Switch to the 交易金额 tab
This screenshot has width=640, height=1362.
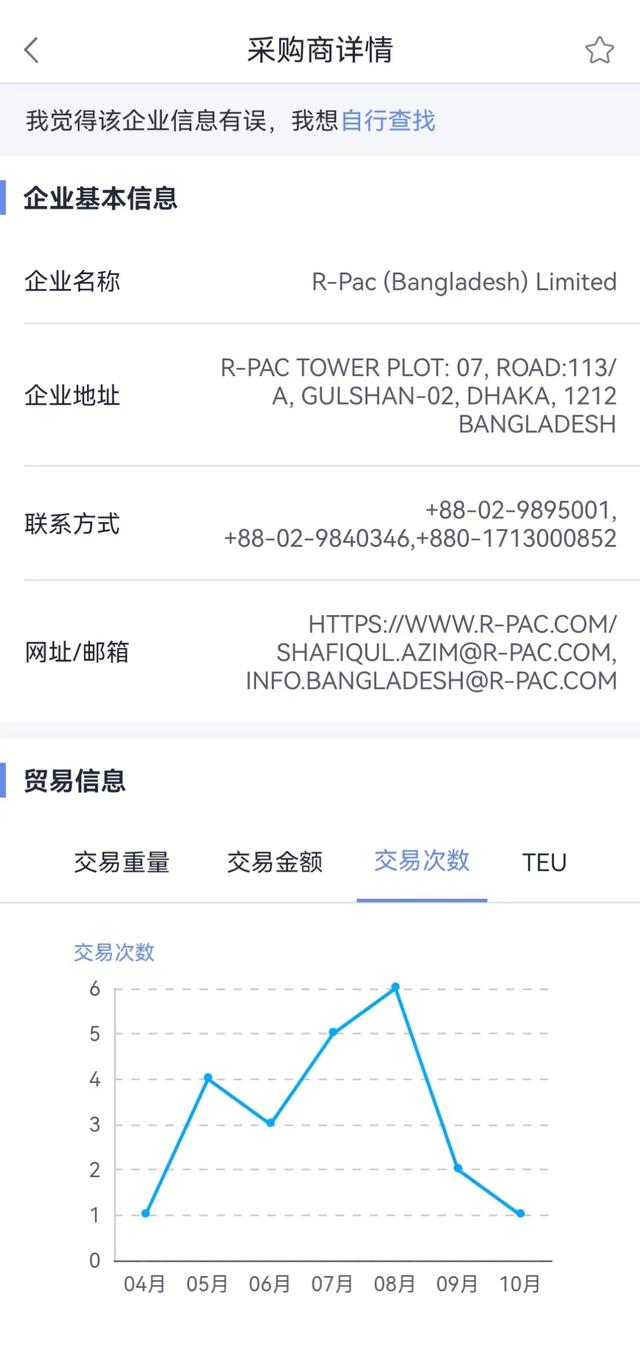coord(275,862)
